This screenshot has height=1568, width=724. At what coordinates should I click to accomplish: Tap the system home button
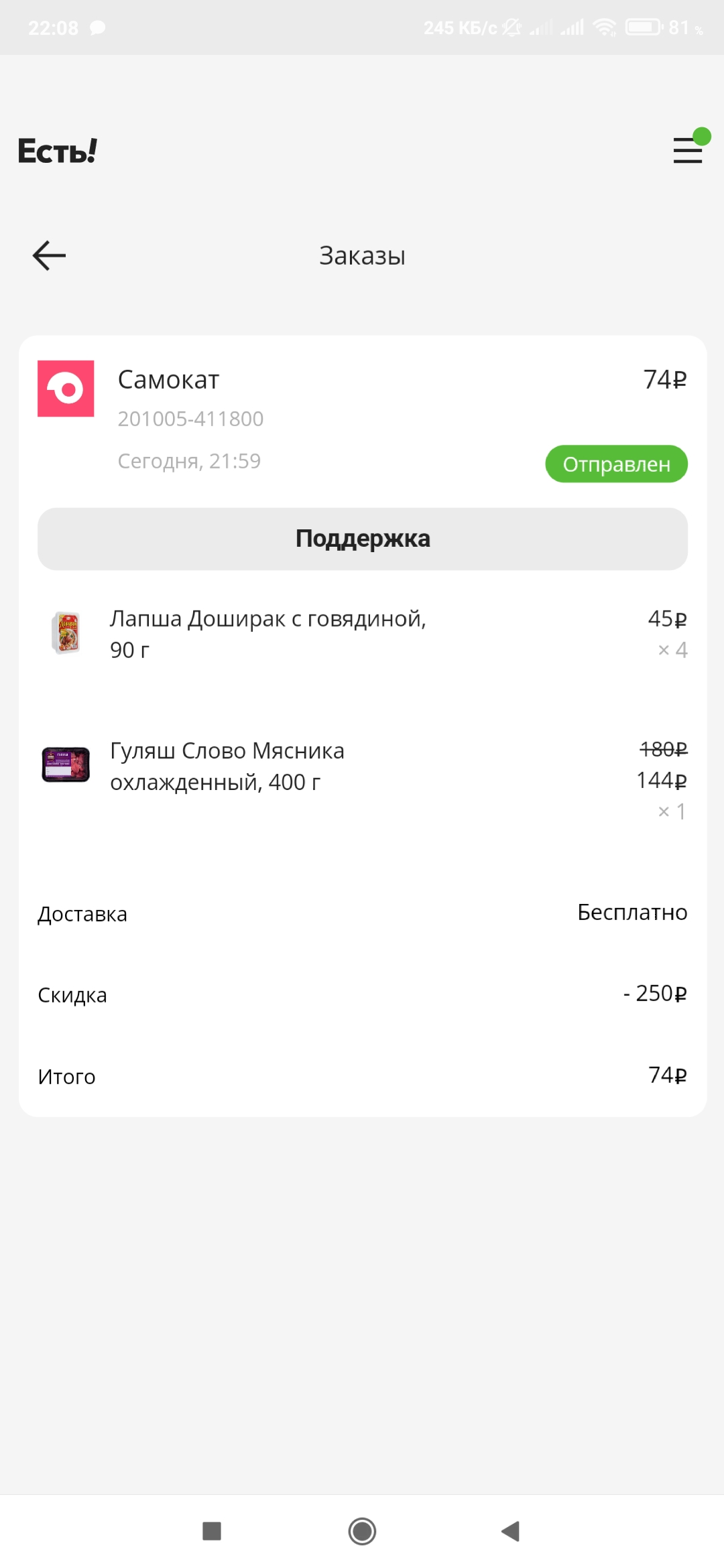[x=362, y=1531]
